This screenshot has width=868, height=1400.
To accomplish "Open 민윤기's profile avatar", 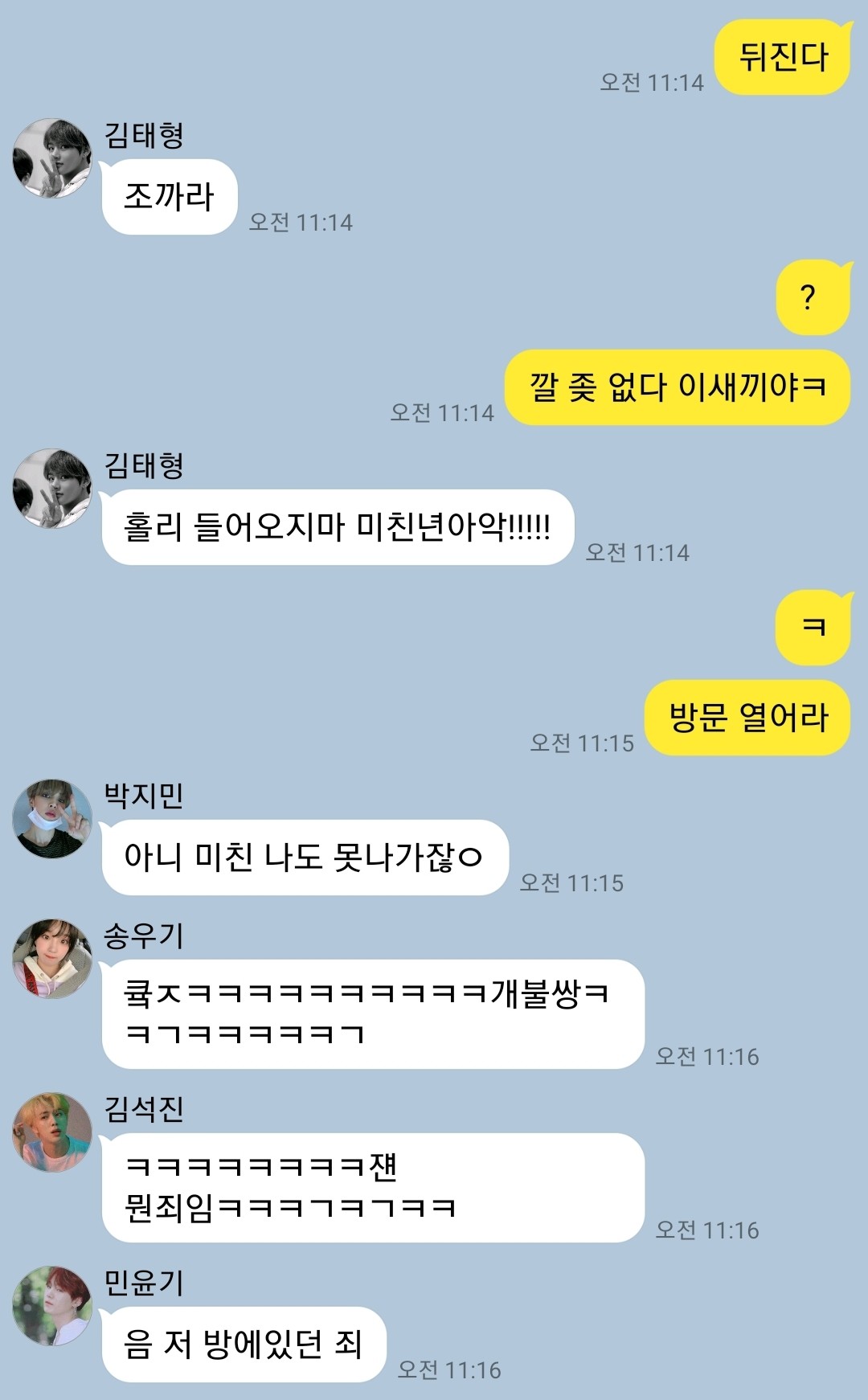I will (52, 1306).
